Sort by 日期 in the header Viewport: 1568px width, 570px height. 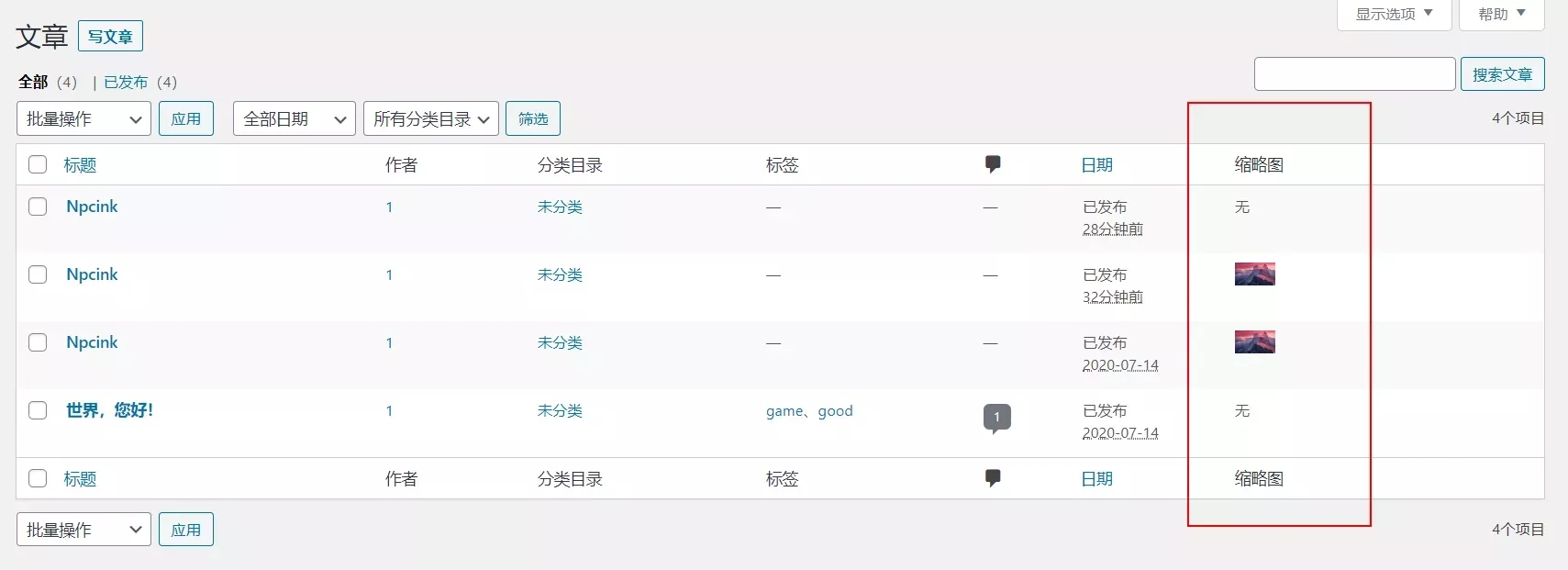tap(1096, 164)
